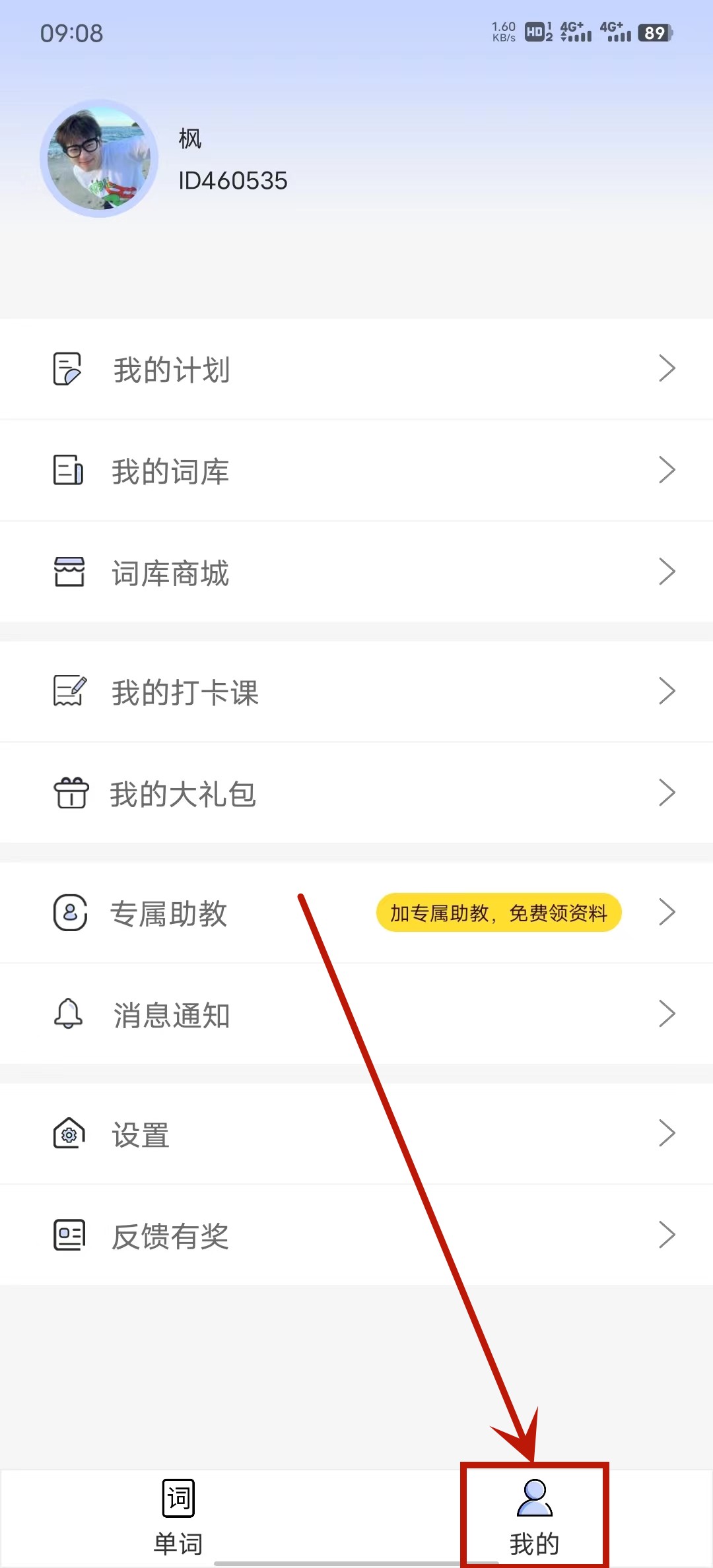Expand the 词库商城 row chevron
The height and width of the screenshot is (1568, 713).
[x=667, y=572]
